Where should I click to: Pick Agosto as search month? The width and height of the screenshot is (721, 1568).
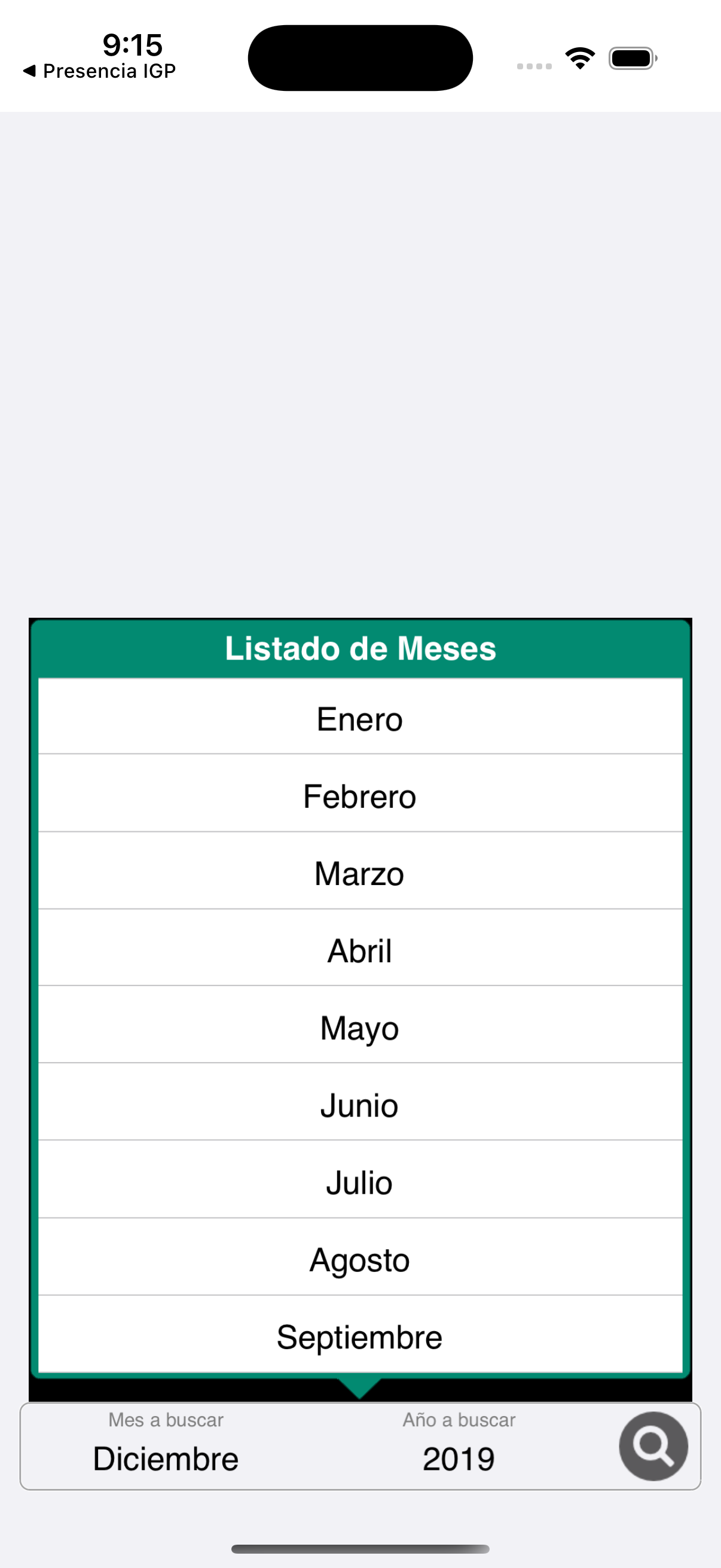point(360,1257)
